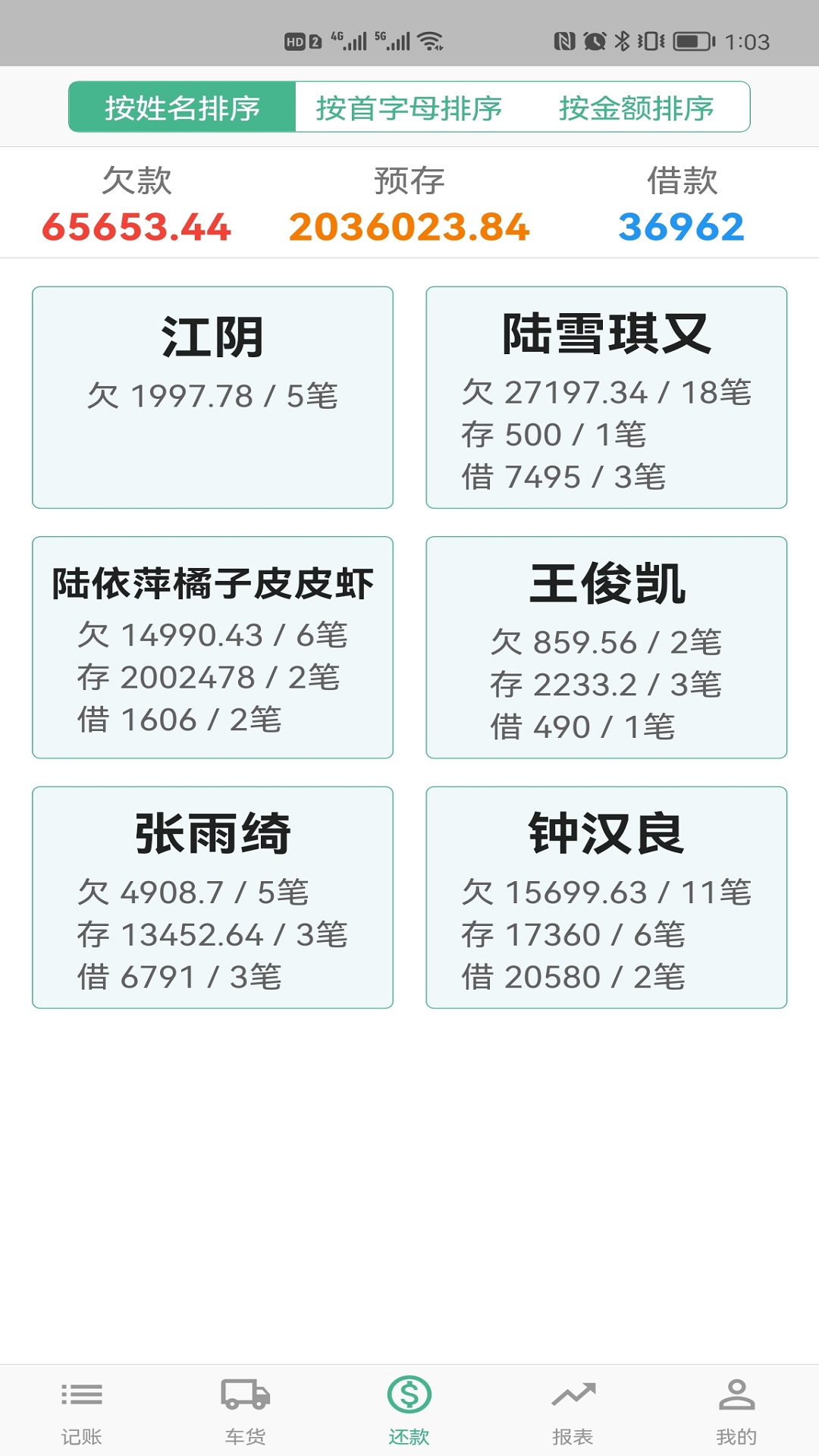Open the 江阴 customer card
This screenshot has width=819, height=1456.
[212, 397]
